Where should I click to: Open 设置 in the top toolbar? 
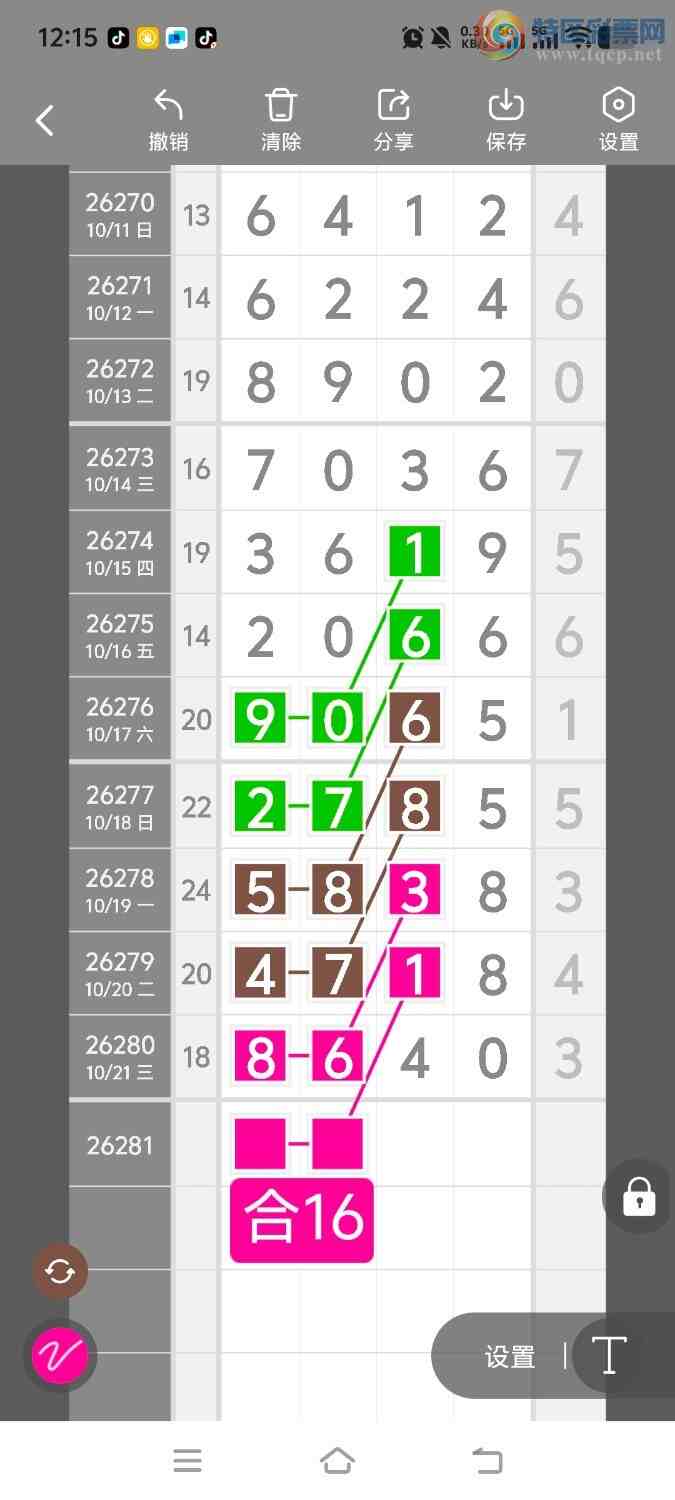pyautogui.click(x=618, y=120)
